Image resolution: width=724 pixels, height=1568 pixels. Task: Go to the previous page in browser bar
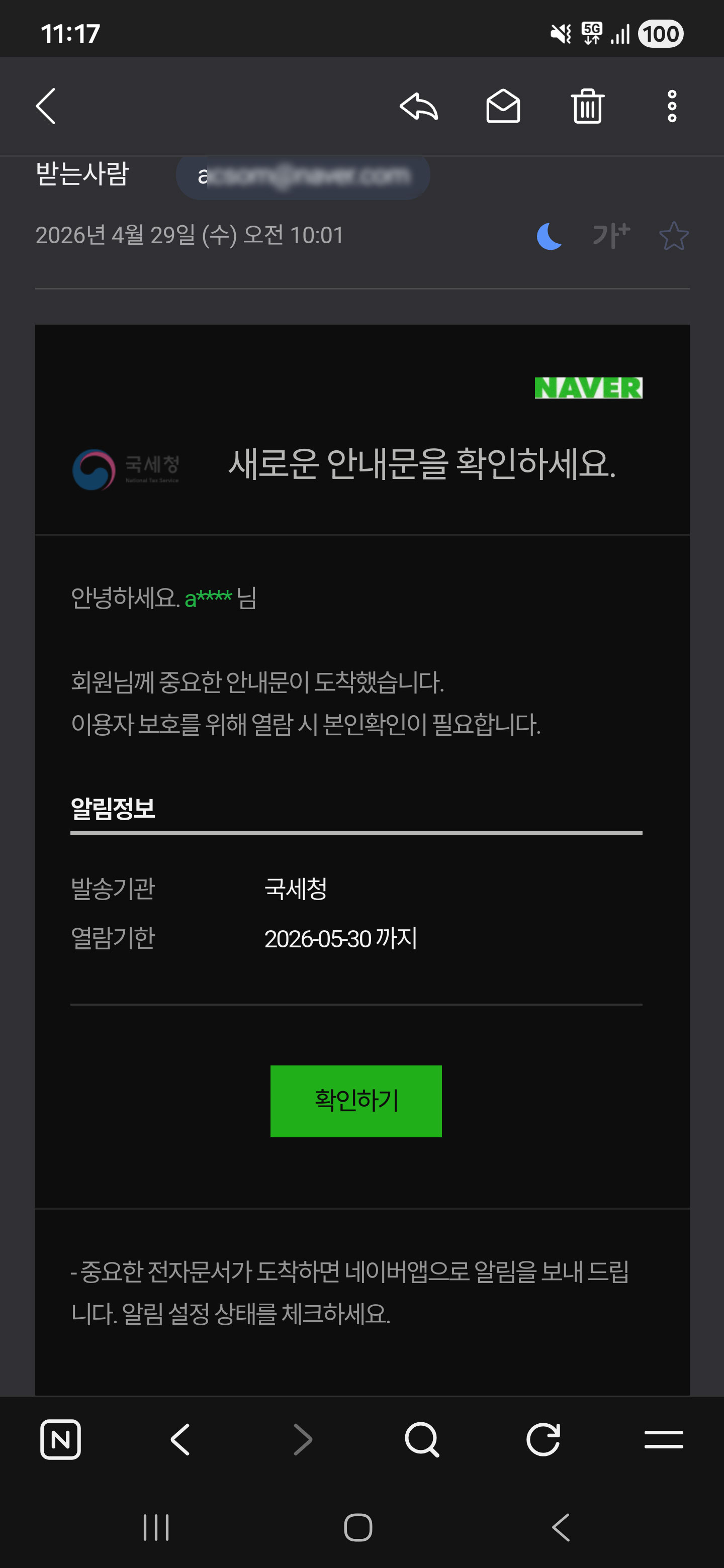(x=181, y=1439)
